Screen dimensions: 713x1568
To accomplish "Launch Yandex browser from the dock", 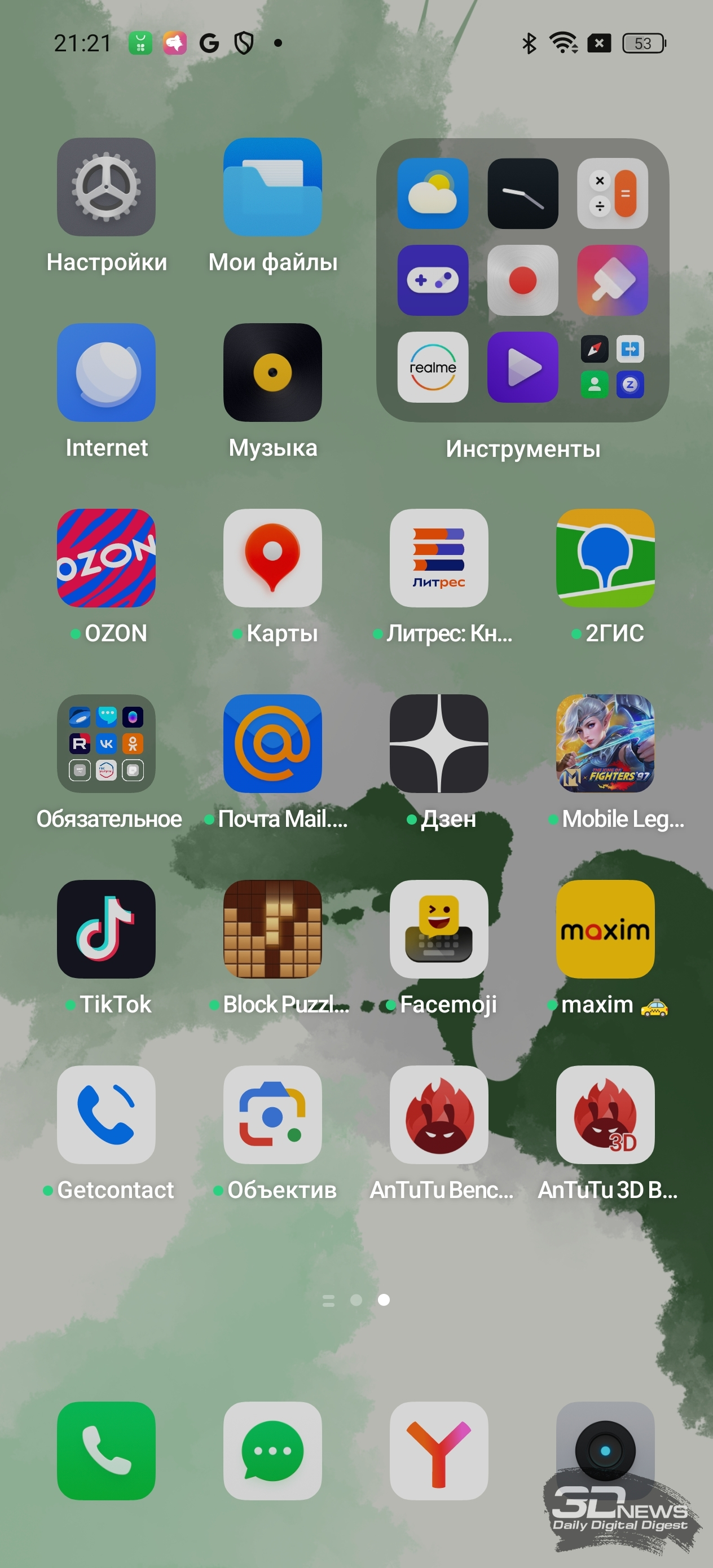I will coord(438,1451).
